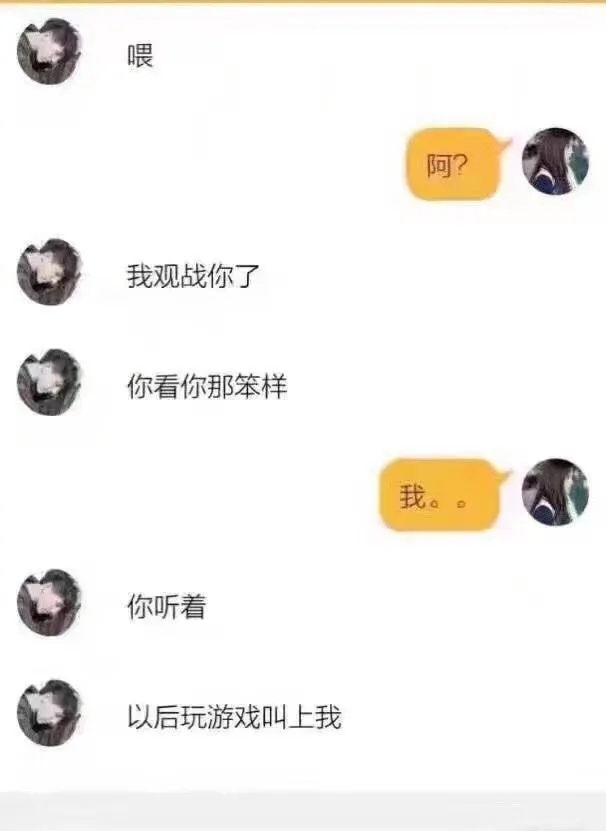Image resolution: width=606 pixels, height=831 pixels.
Task: Tap your avatar beside the 我。。 bubble
Action: coord(555,492)
